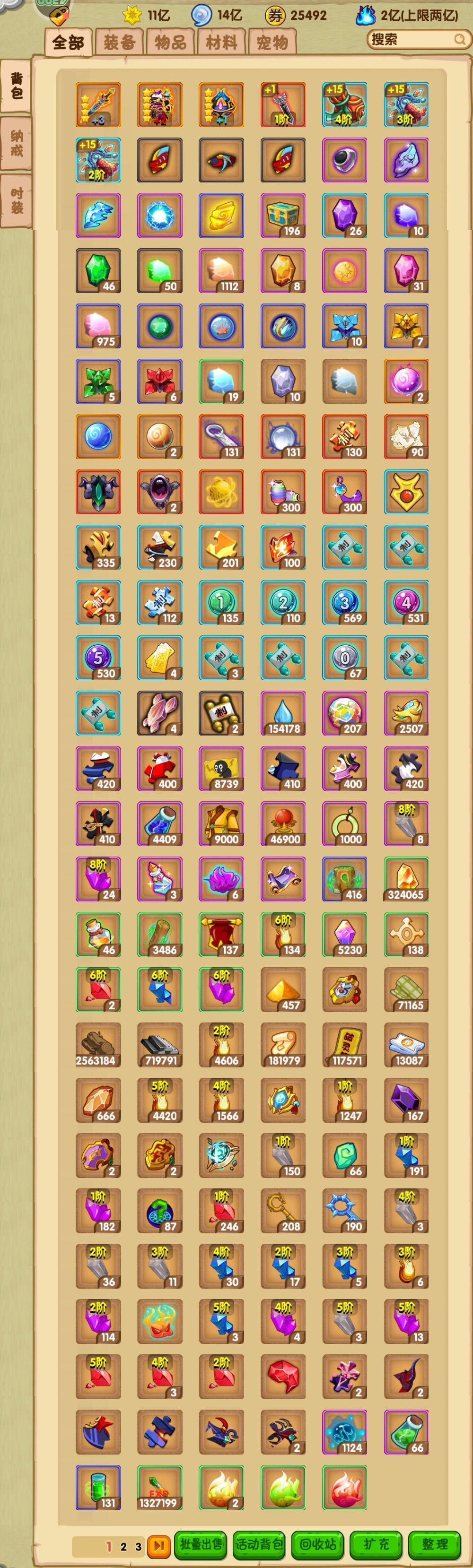Select the 背包 side tab

[17, 86]
